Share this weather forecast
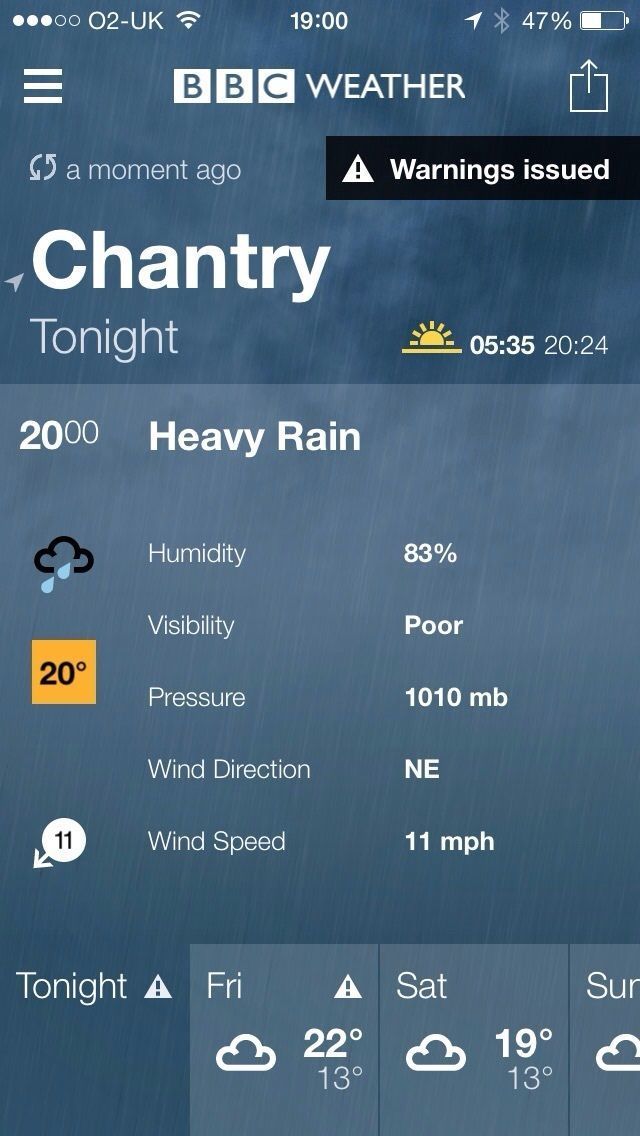Viewport: 640px width, 1136px height. click(x=588, y=86)
